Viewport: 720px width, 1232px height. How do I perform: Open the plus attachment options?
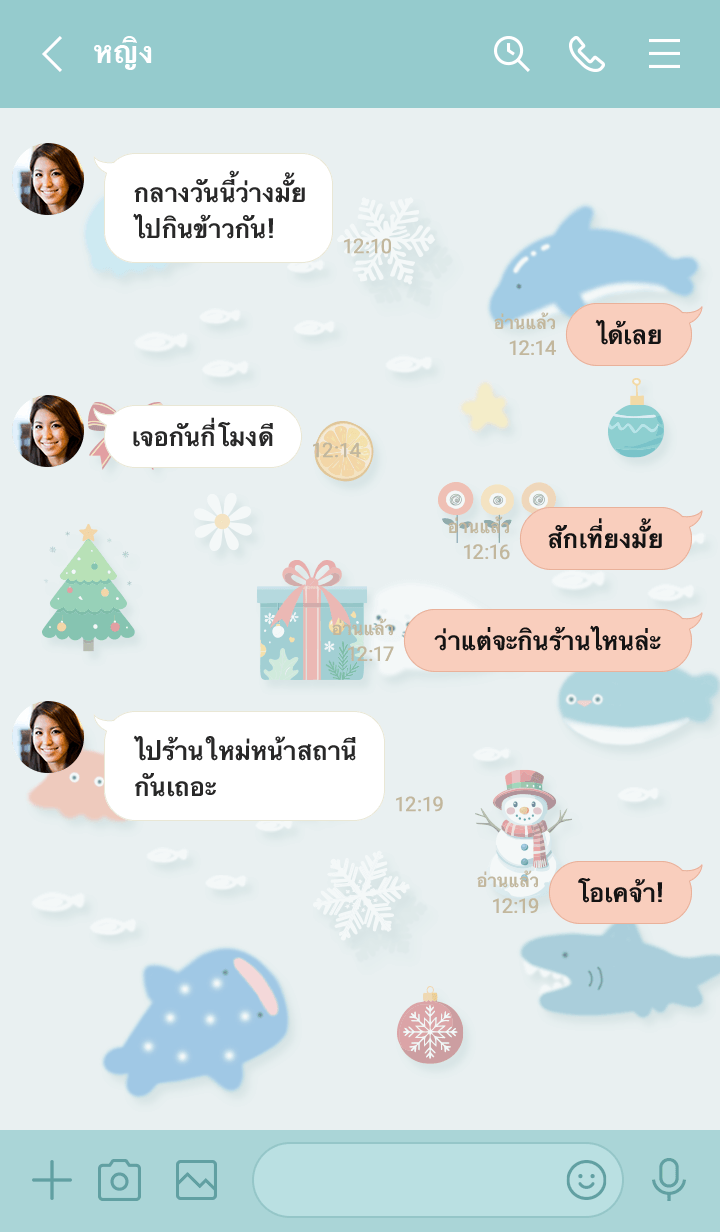52,1181
